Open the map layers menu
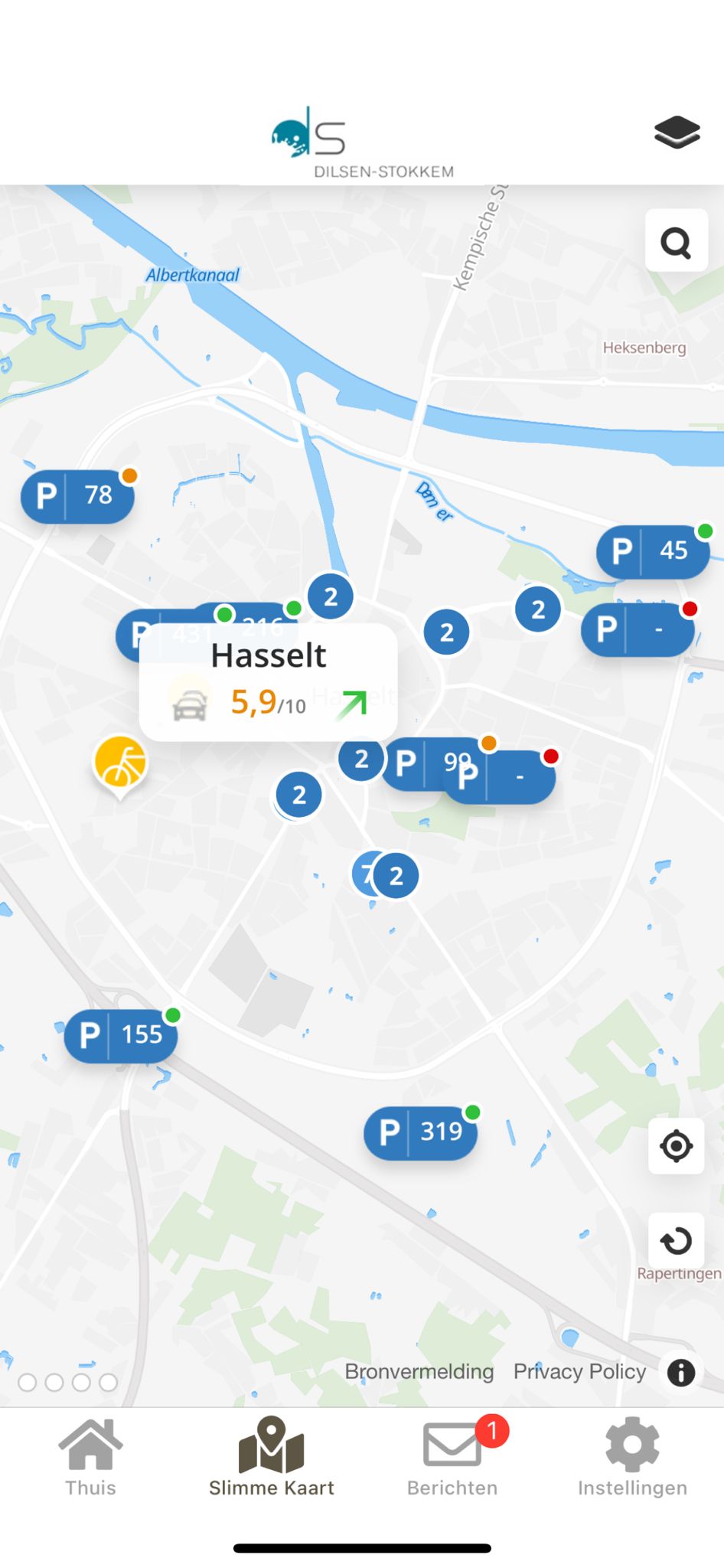The image size is (724, 1568). click(x=677, y=132)
